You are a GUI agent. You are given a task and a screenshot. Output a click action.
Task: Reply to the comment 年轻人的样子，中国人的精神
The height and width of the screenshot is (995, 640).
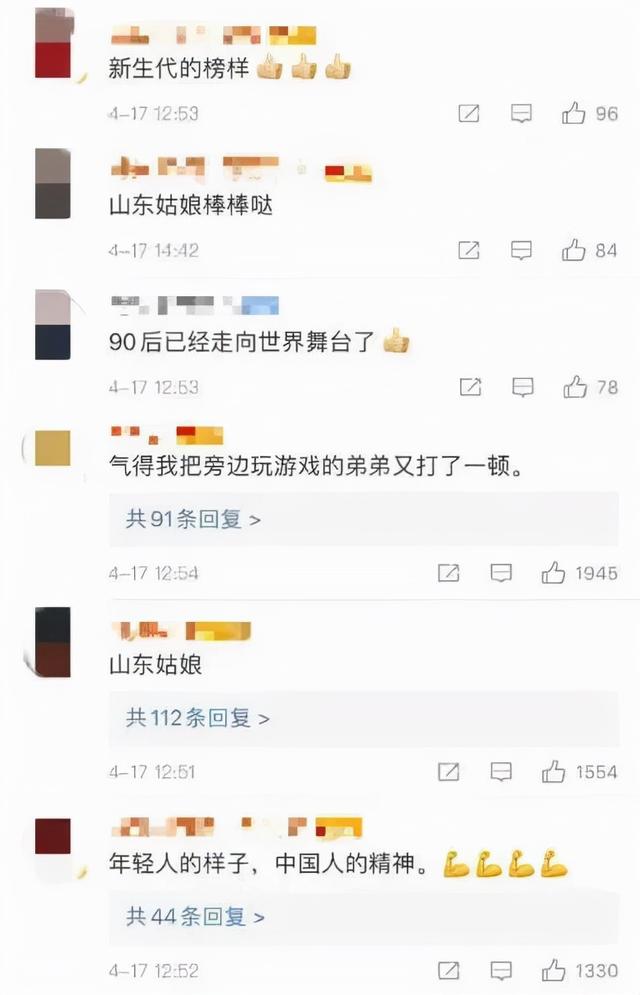pyautogui.click(x=501, y=970)
